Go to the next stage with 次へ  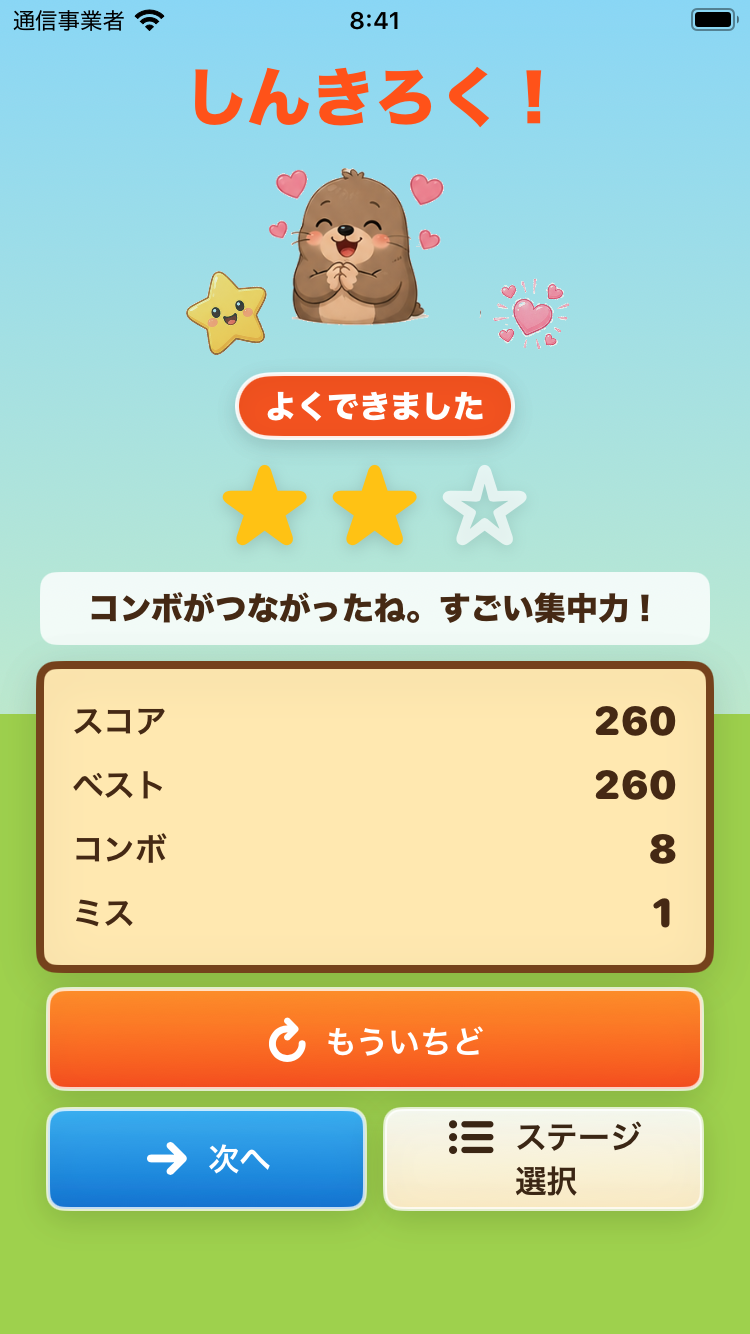pos(206,1159)
